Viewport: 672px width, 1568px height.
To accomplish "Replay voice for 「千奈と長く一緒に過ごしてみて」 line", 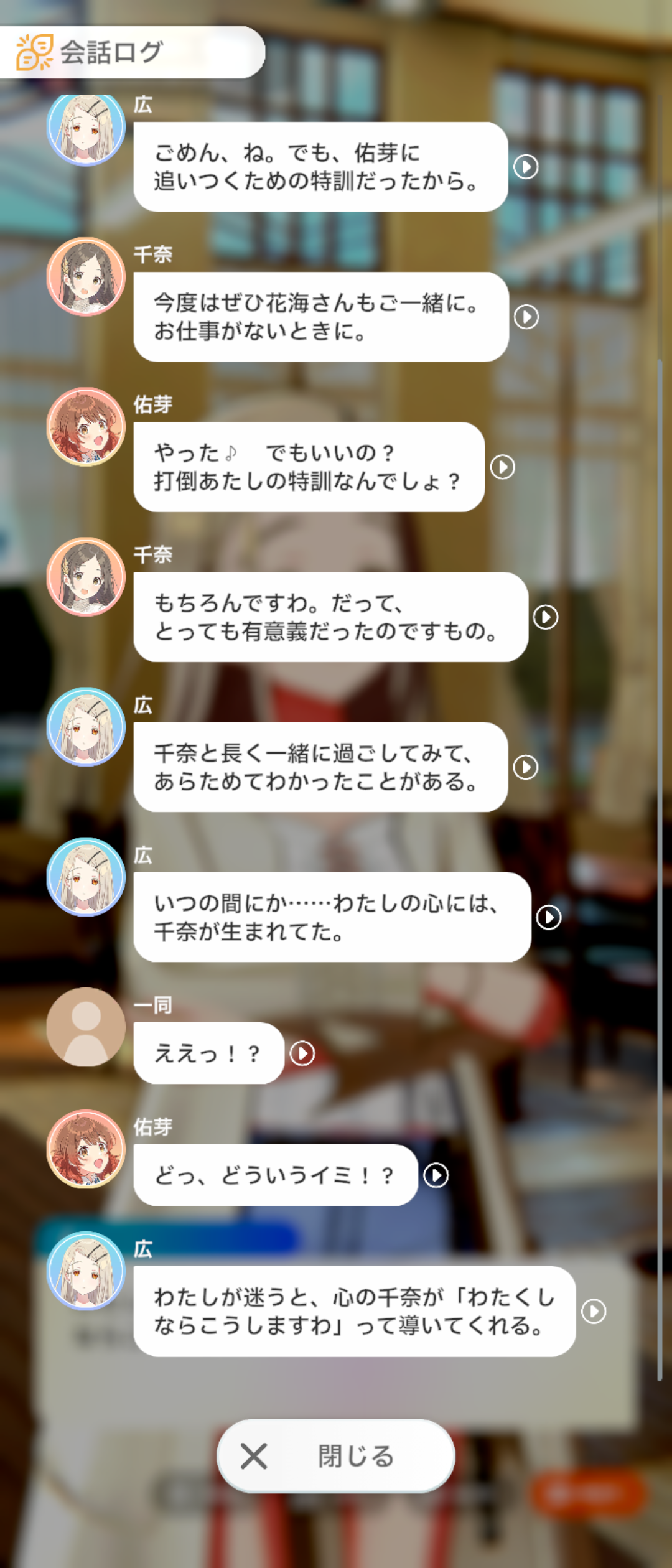I will (526, 767).
